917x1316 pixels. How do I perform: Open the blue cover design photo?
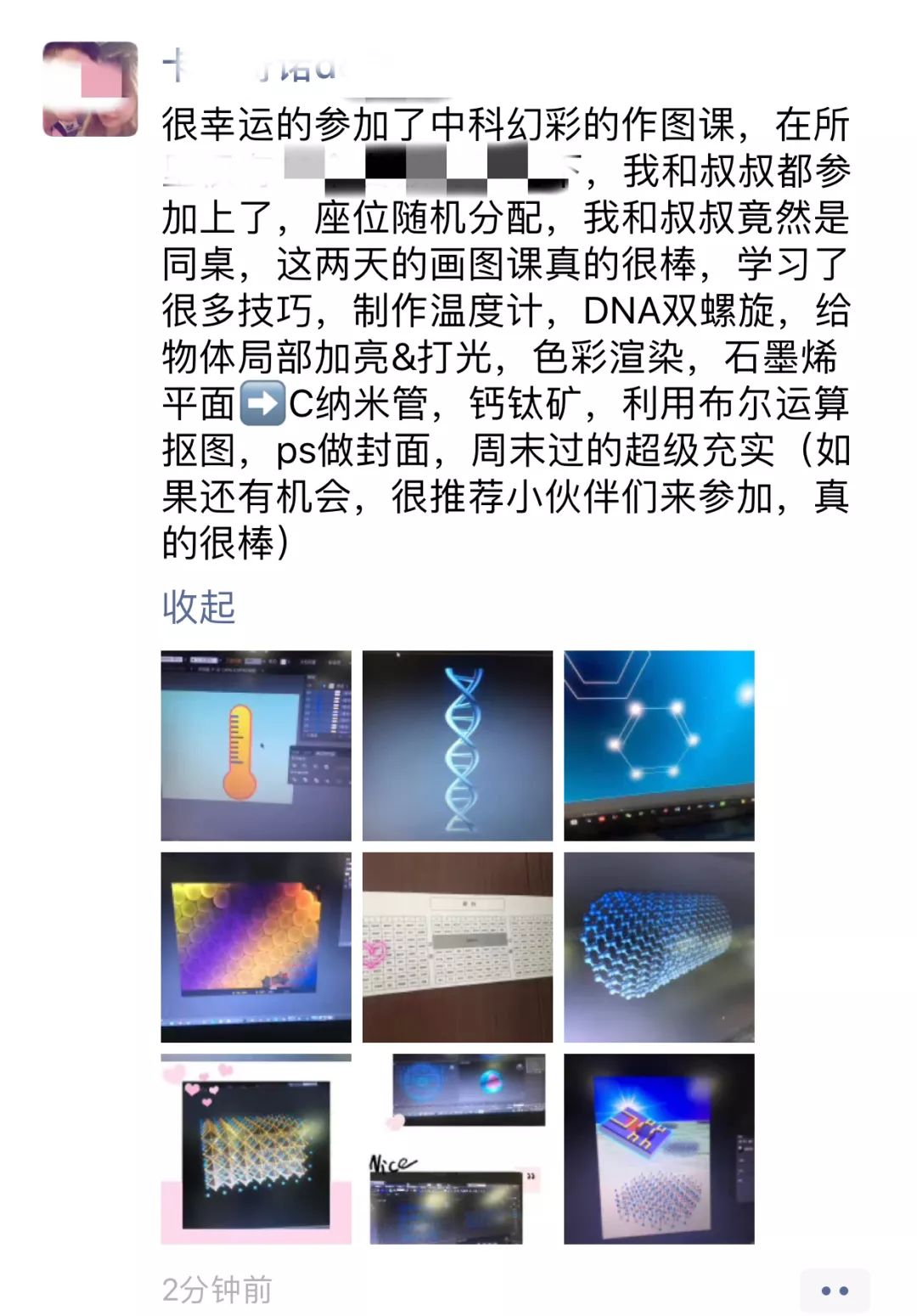(659, 1149)
